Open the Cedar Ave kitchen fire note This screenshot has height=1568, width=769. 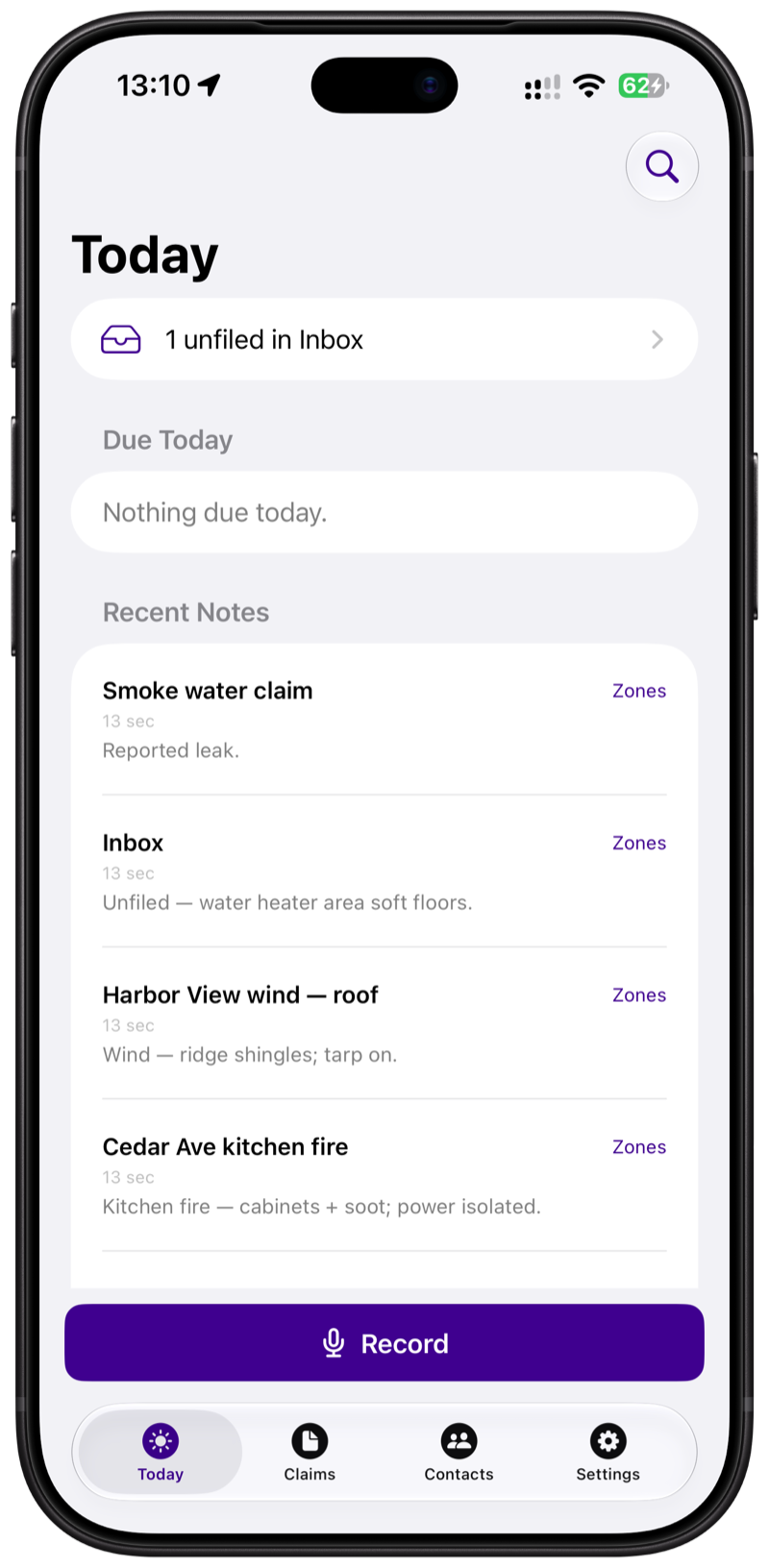(384, 1175)
